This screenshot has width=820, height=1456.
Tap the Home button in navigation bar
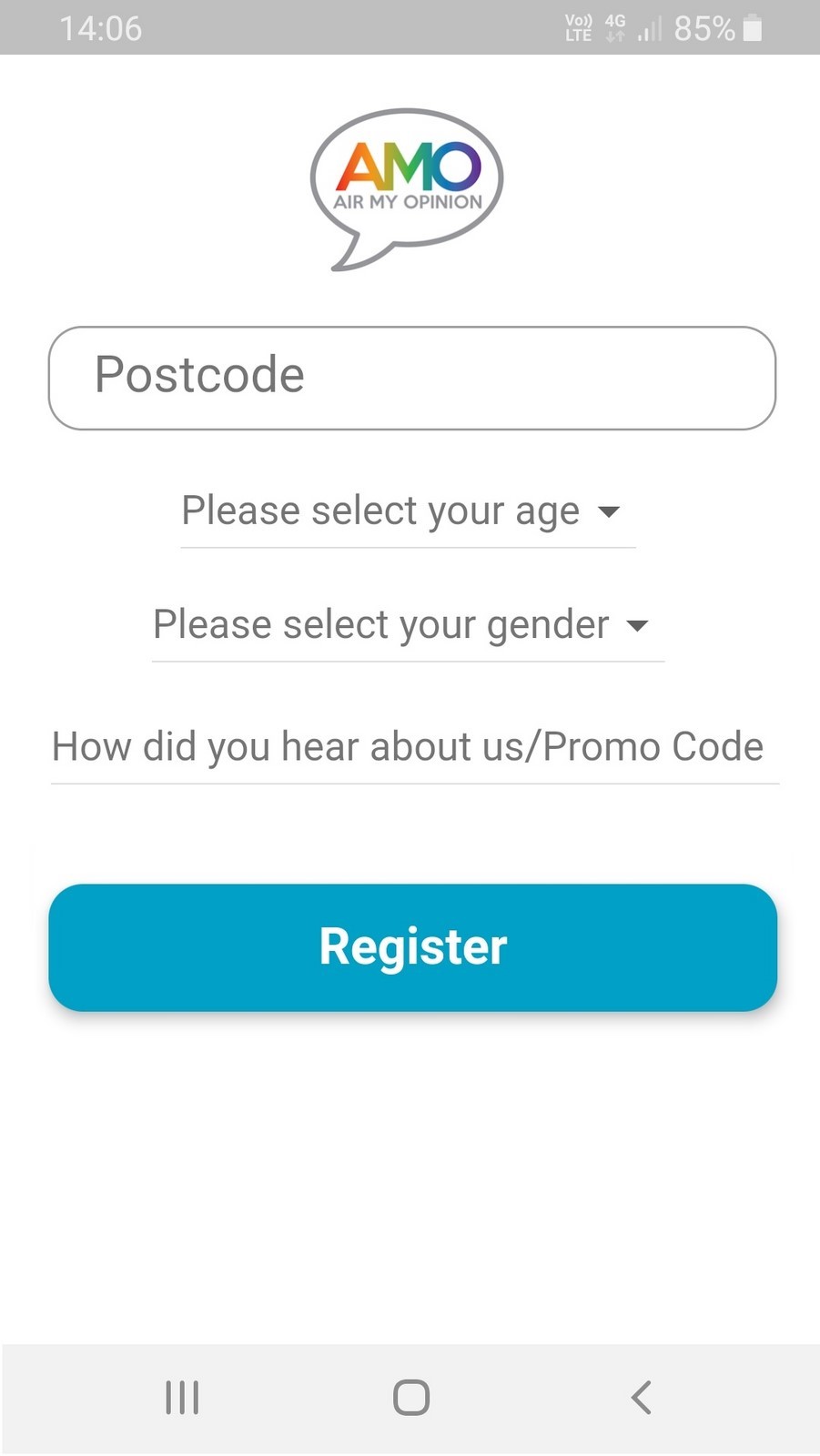410,1399
